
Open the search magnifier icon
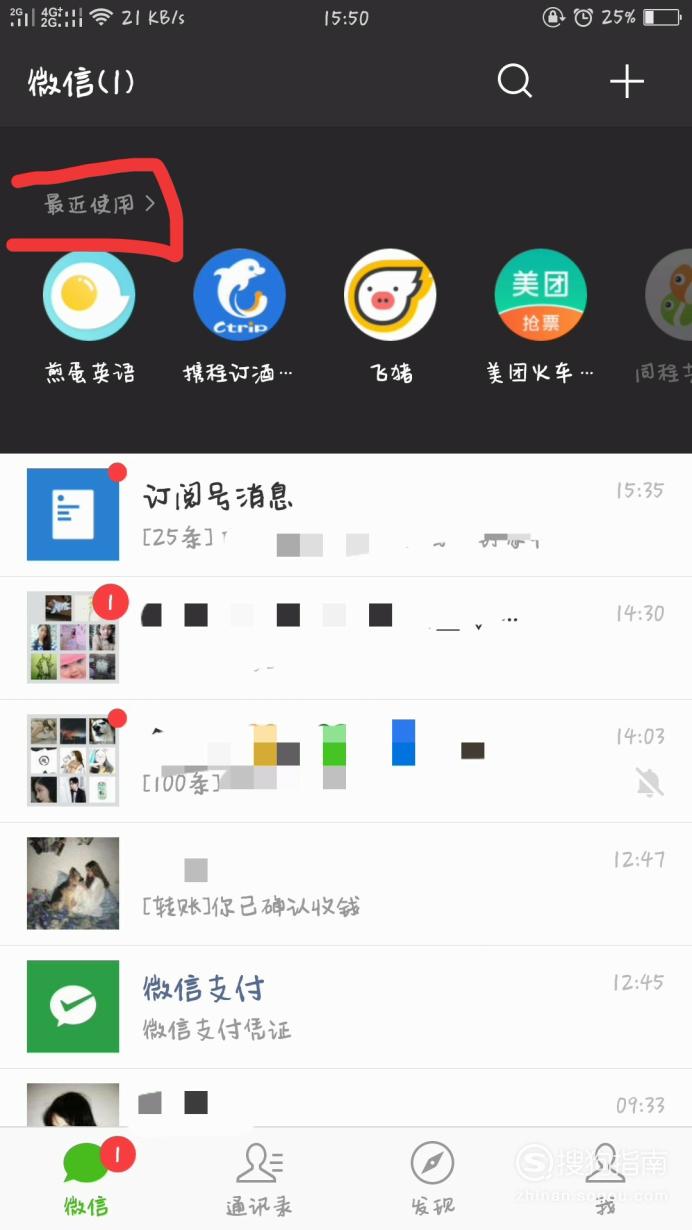click(515, 81)
